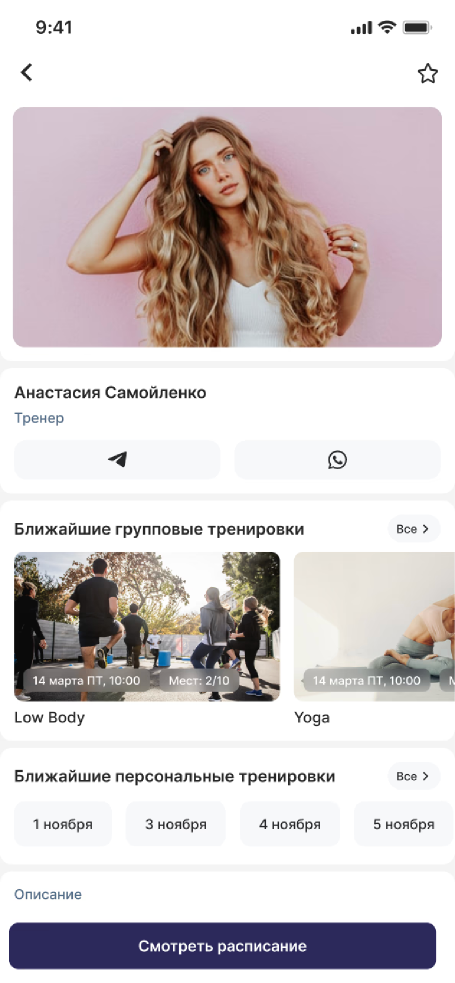
Task: Tap Смотреть расписание button
Action: pyautogui.click(x=222, y=945)
